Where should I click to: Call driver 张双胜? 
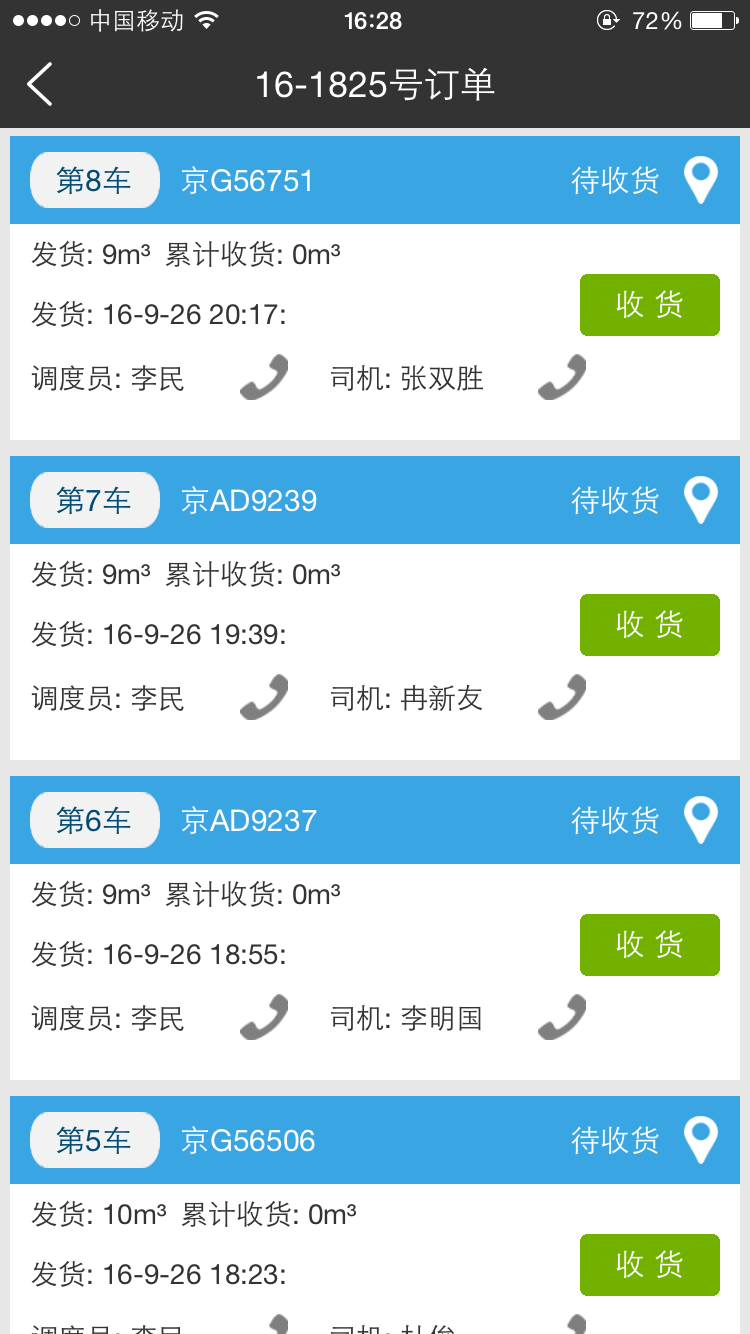(x=562, y=378)
